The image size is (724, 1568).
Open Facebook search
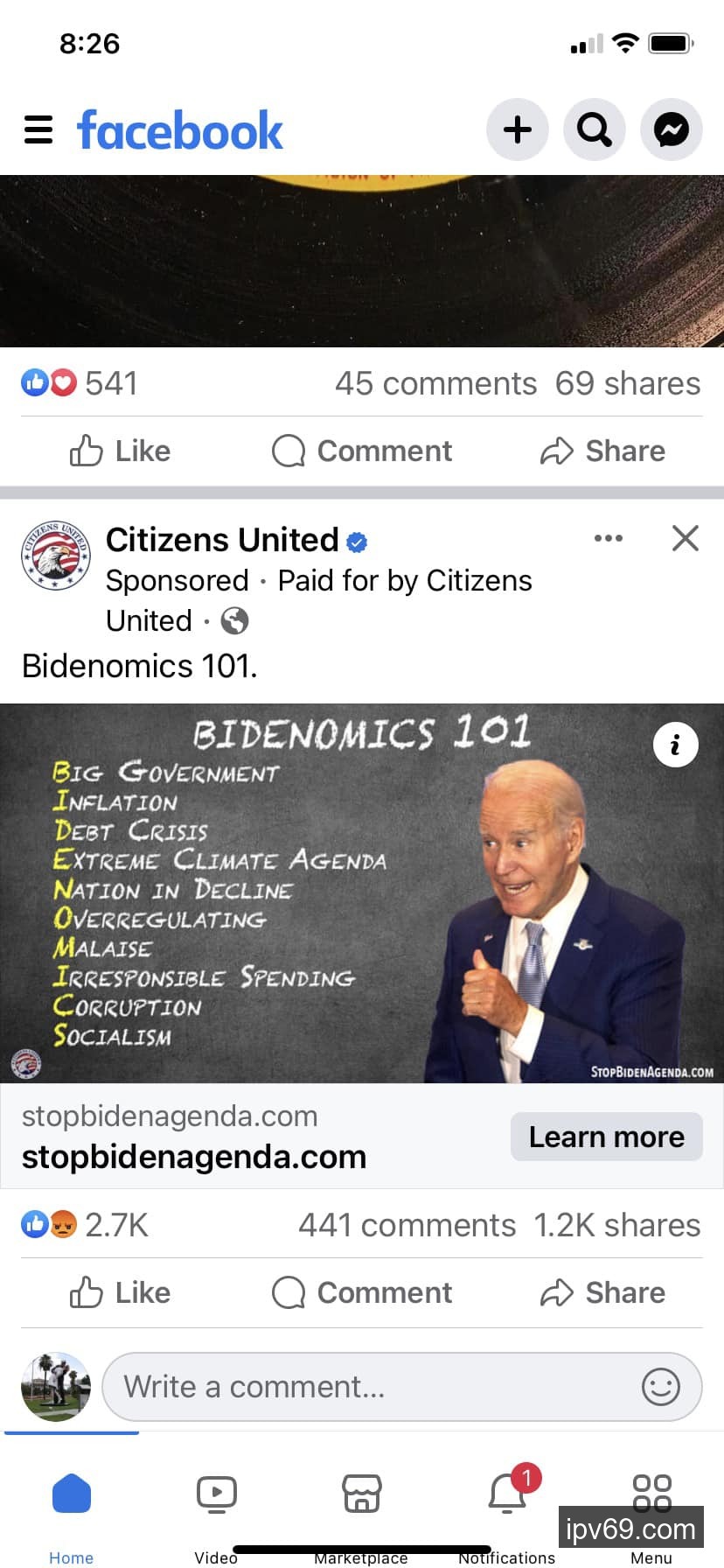(x=595, y=129)
